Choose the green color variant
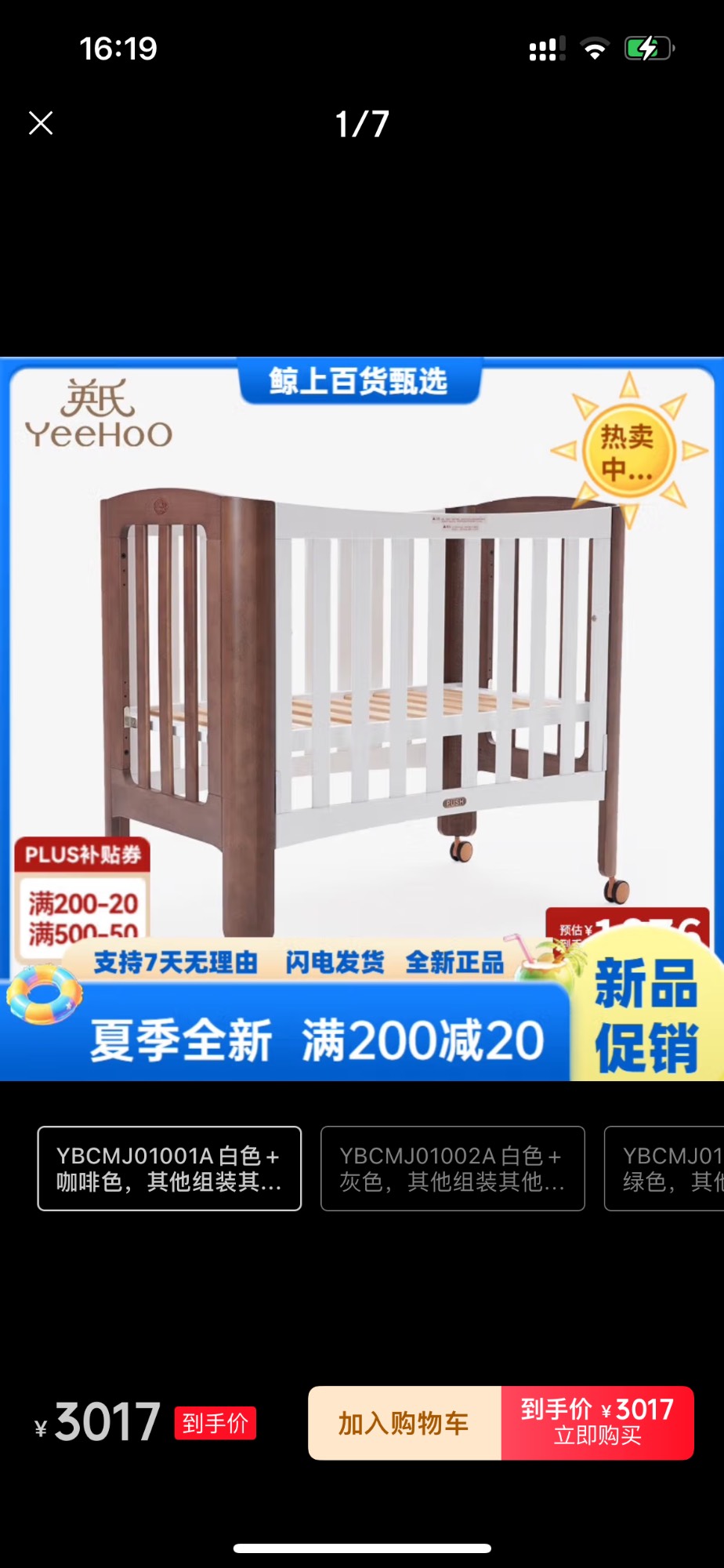Viewport: 724px width, 1568px height. tap(664, 1168)
